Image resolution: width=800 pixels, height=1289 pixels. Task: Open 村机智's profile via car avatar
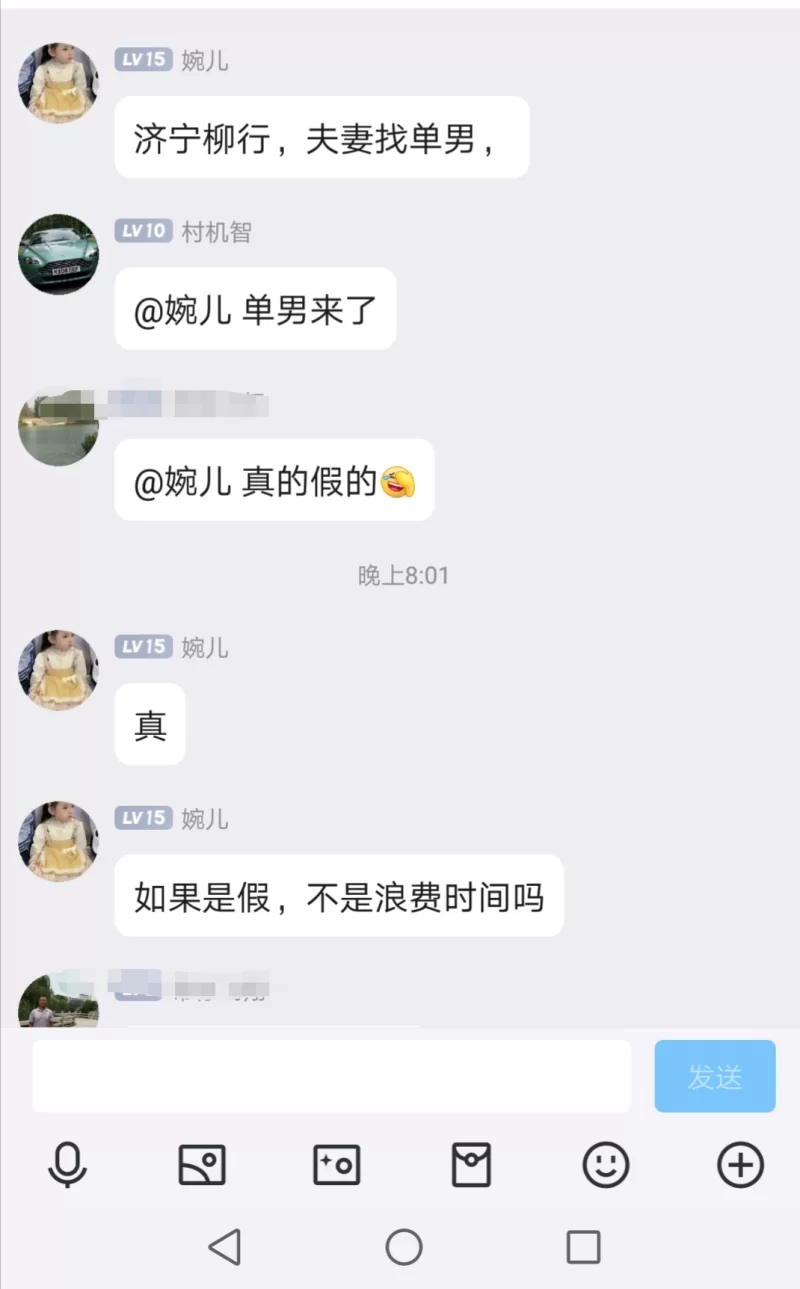point(58,254)
